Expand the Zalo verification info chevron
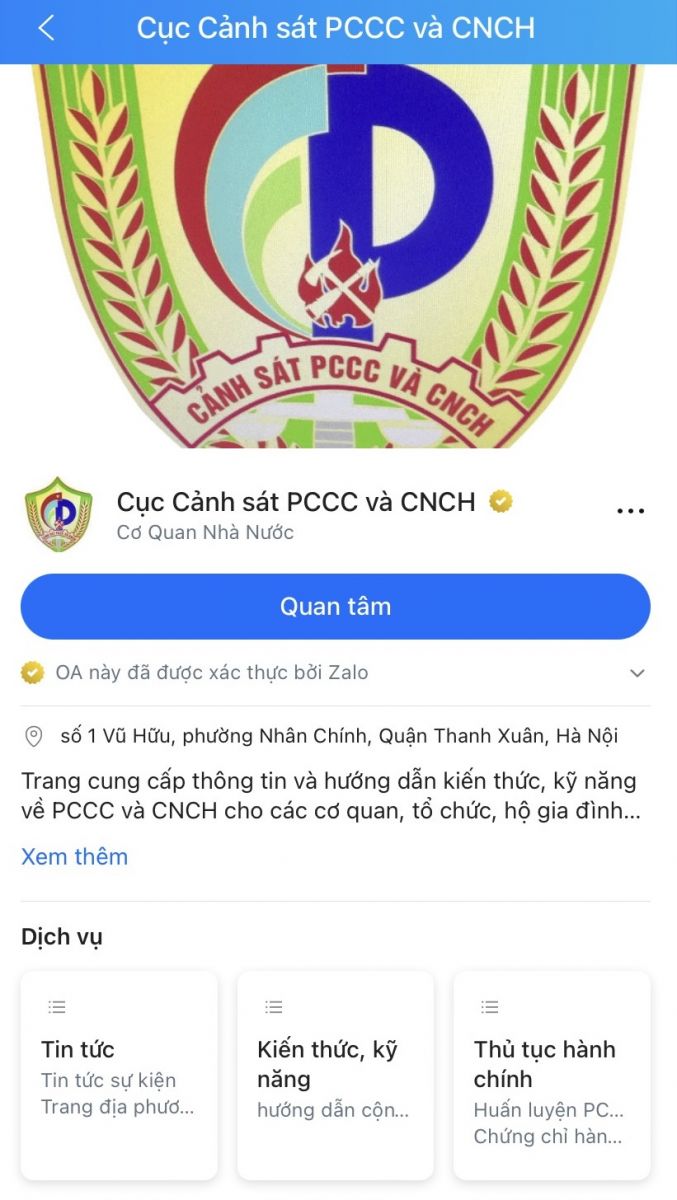This screenshot has width=677, height=1200. coord(638,673)
